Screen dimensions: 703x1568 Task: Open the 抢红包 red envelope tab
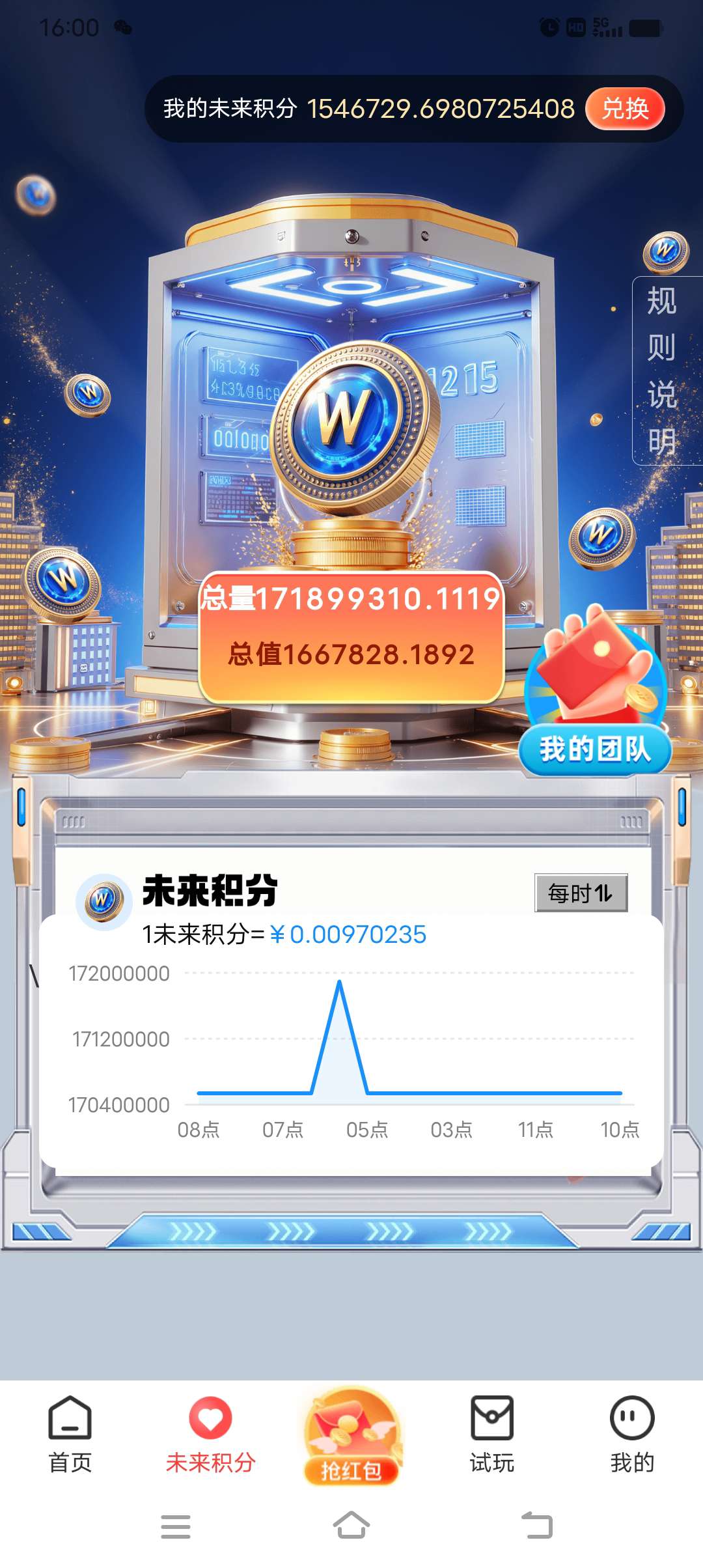pyautogui.click(x=351, y=1438)
